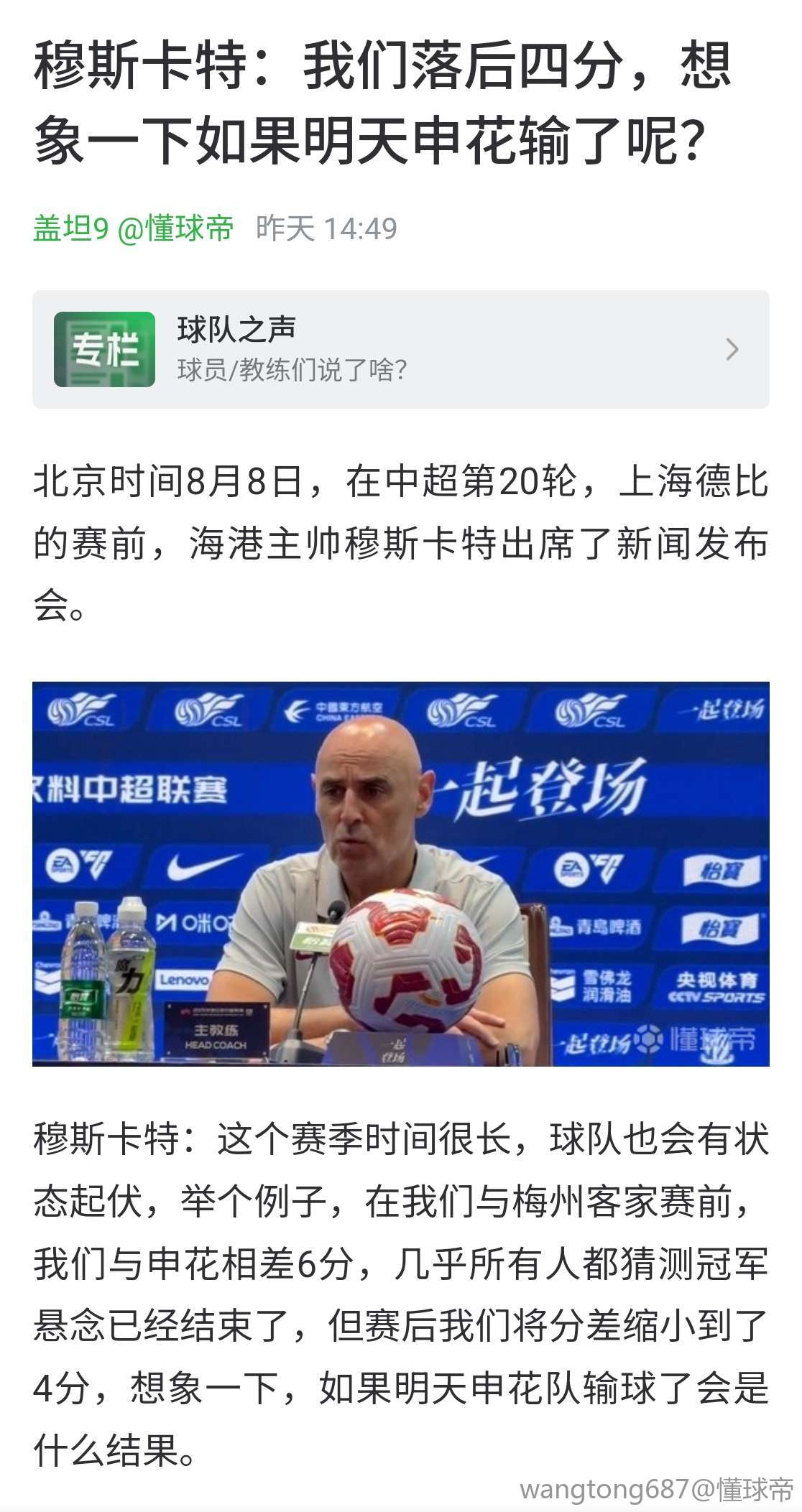Open the 球队之声 column card
Image resolution: width=802 pixels, height=1512 pixels.
tap(400, 349)
